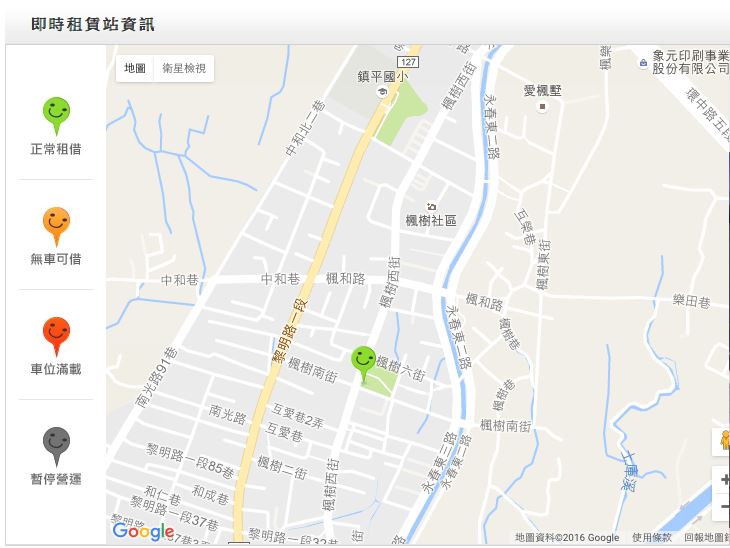Open 回報地圖錯誤 report link

click(707, 538)
